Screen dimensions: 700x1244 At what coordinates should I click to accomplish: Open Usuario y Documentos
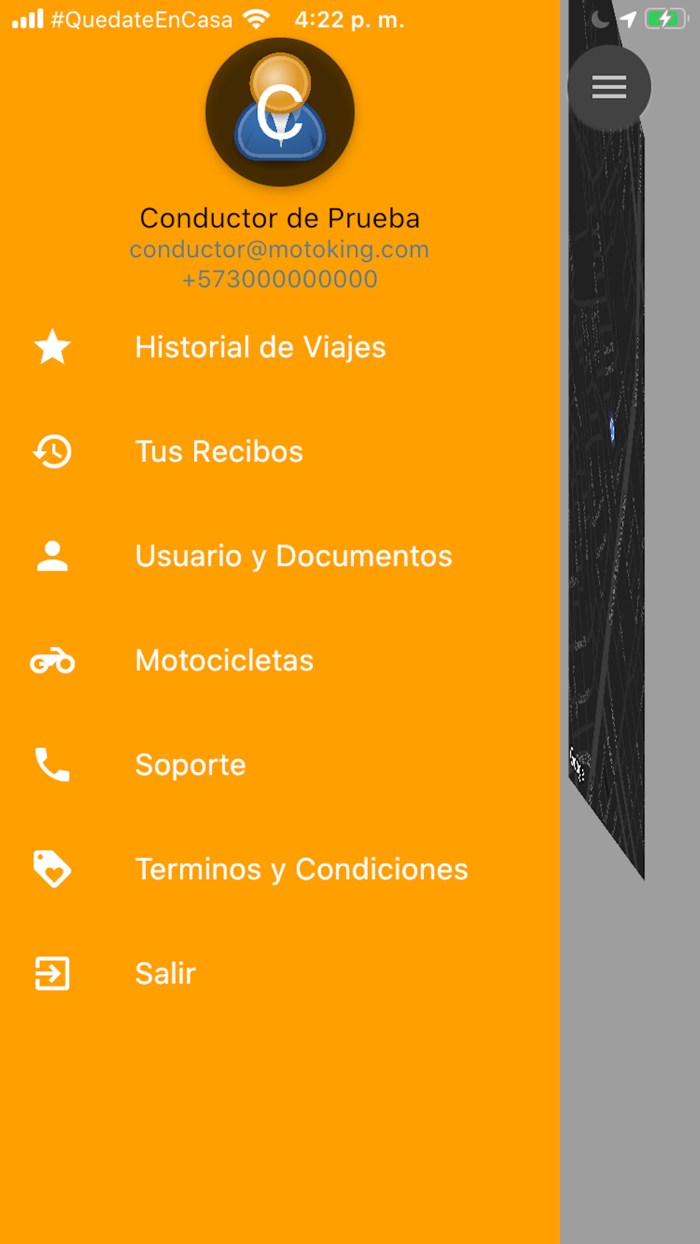point(293,556)
